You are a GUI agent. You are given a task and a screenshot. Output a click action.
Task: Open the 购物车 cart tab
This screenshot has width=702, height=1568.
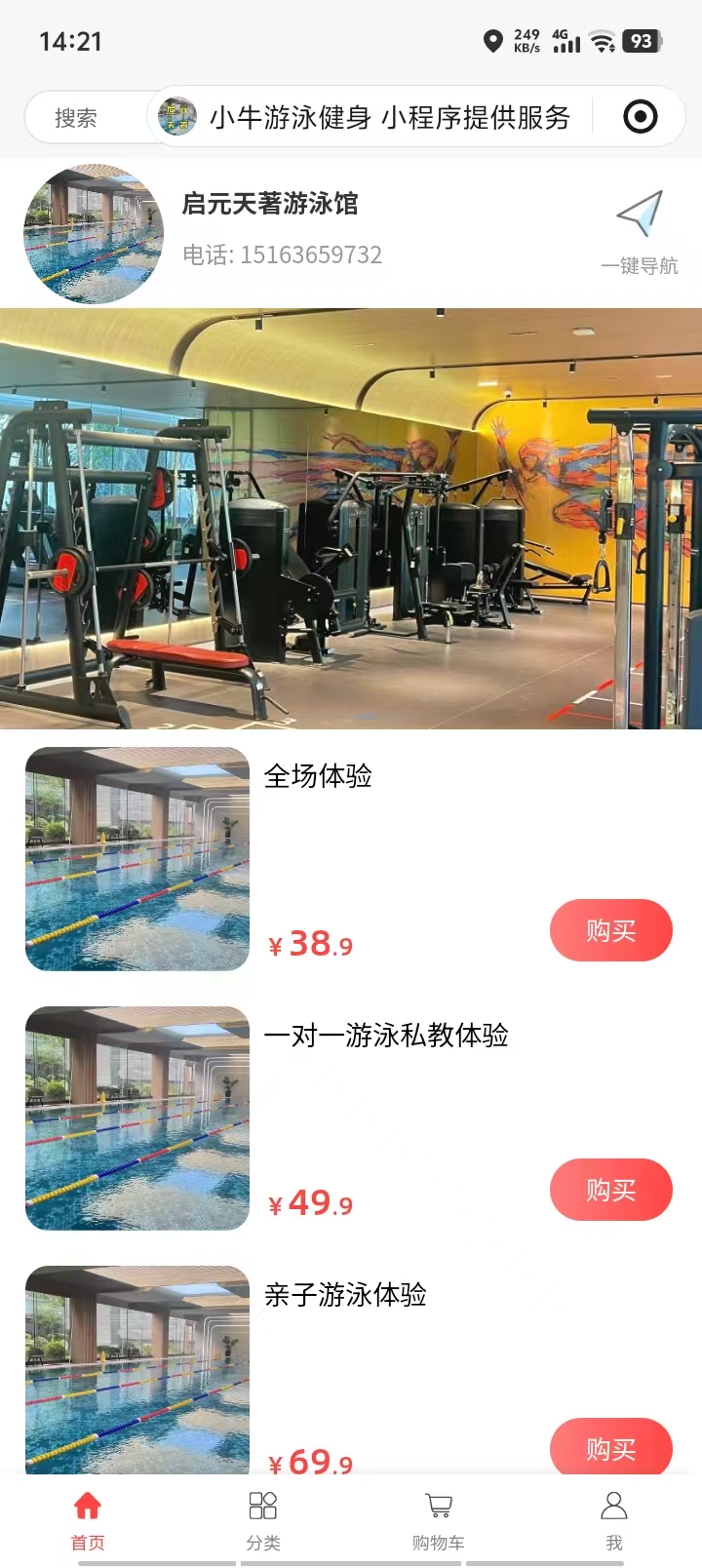click(x=439, y=1519)
